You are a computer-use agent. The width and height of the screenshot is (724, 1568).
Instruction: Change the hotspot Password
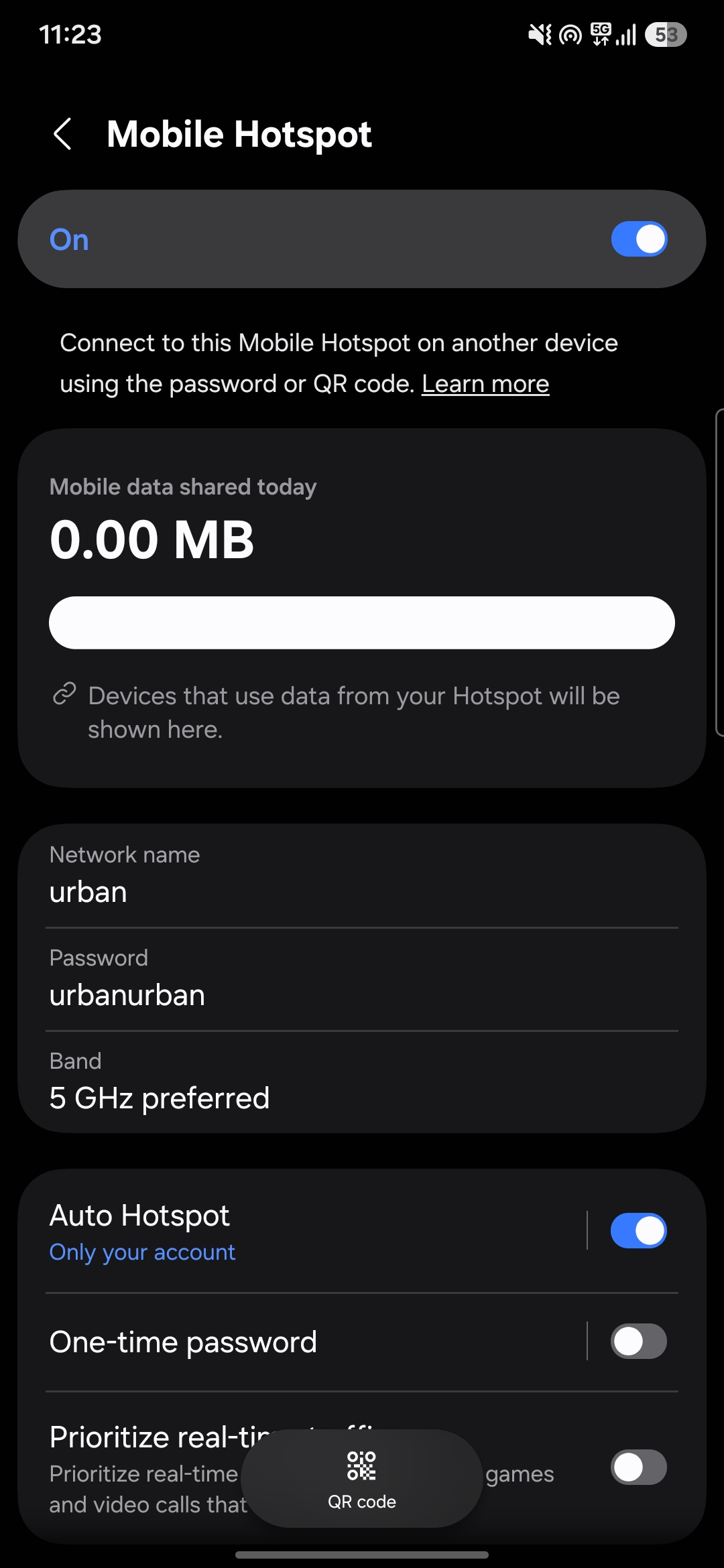(x=362, y=979)
